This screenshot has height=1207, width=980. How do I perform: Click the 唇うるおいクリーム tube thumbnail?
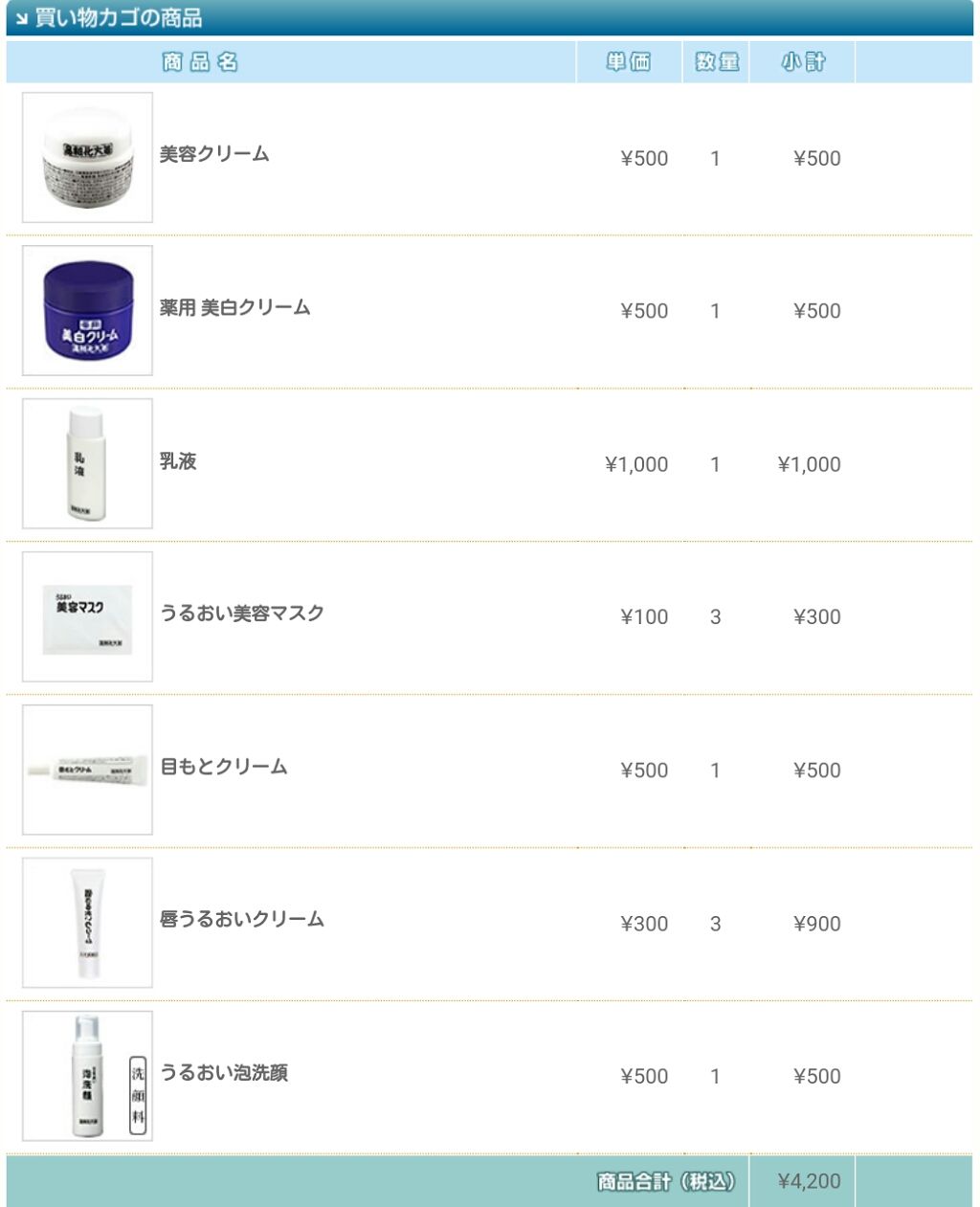86,922
